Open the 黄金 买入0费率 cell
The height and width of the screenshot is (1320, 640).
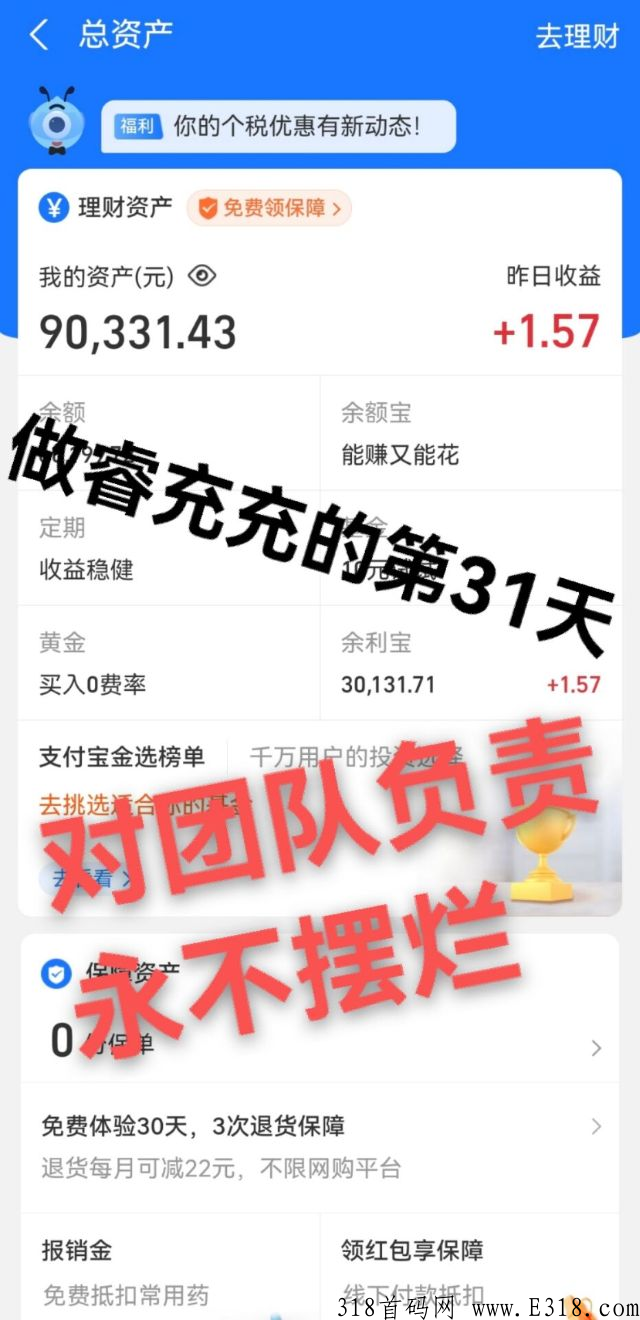pos(168,663)
